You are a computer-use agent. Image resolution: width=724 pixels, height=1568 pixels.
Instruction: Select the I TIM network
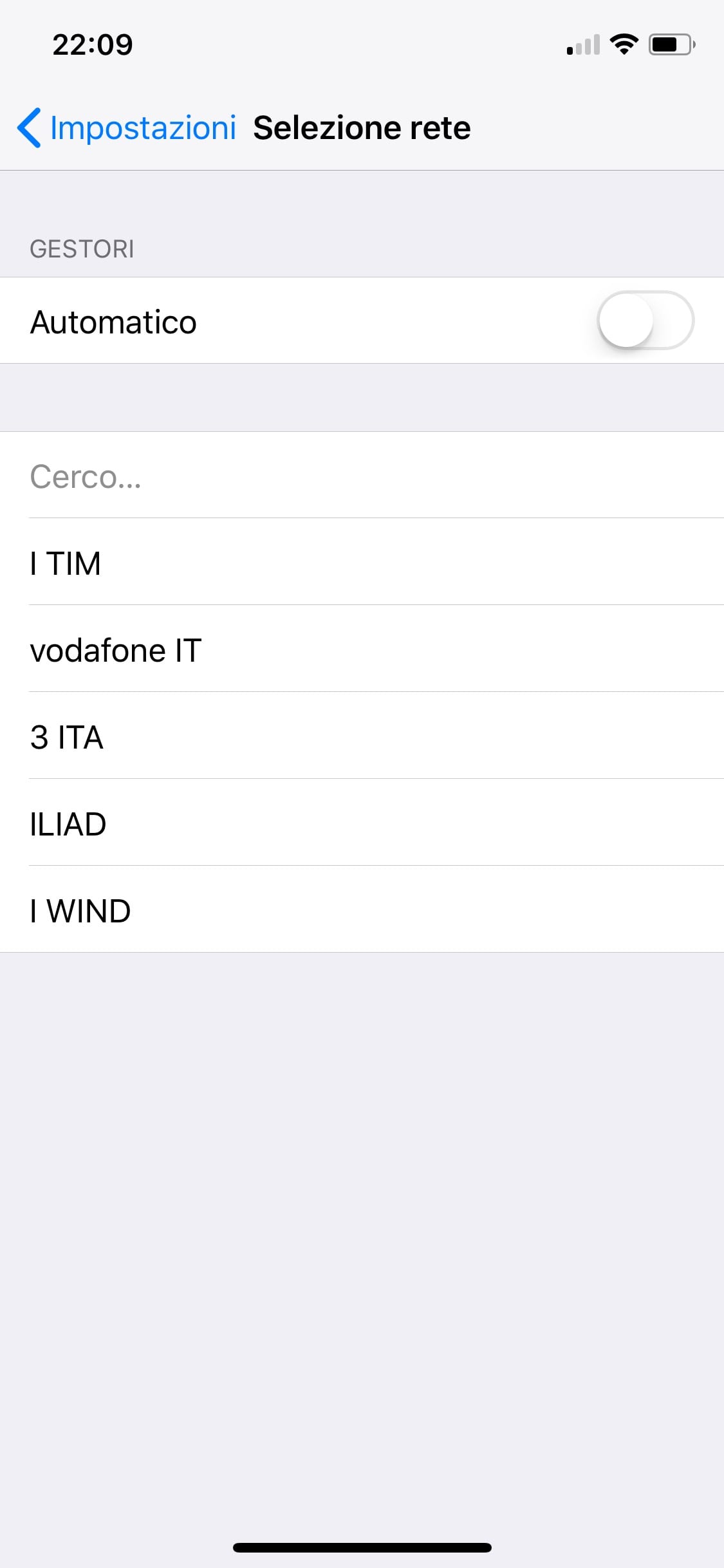click(x=362, y=562)
